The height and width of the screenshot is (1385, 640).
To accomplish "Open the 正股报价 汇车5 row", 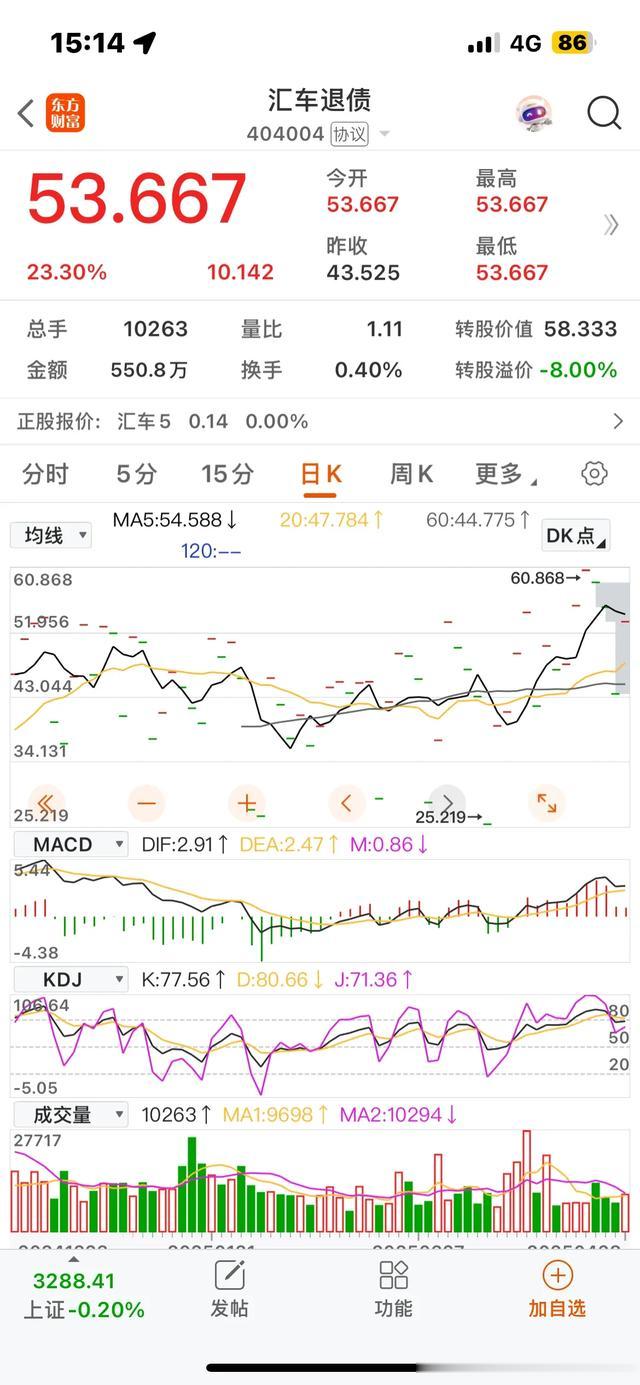I will coord(320,421).
